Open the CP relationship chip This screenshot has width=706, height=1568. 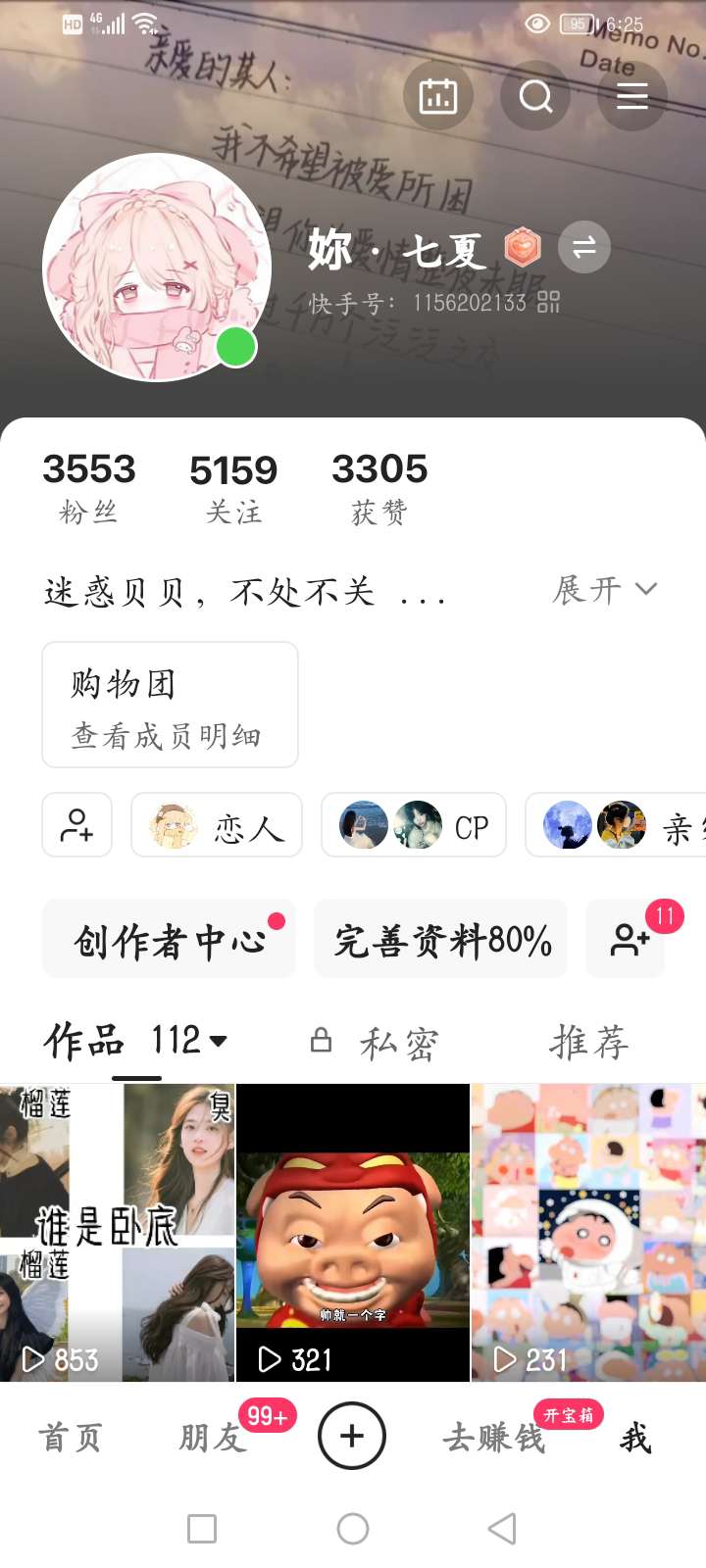coord(413,825)
